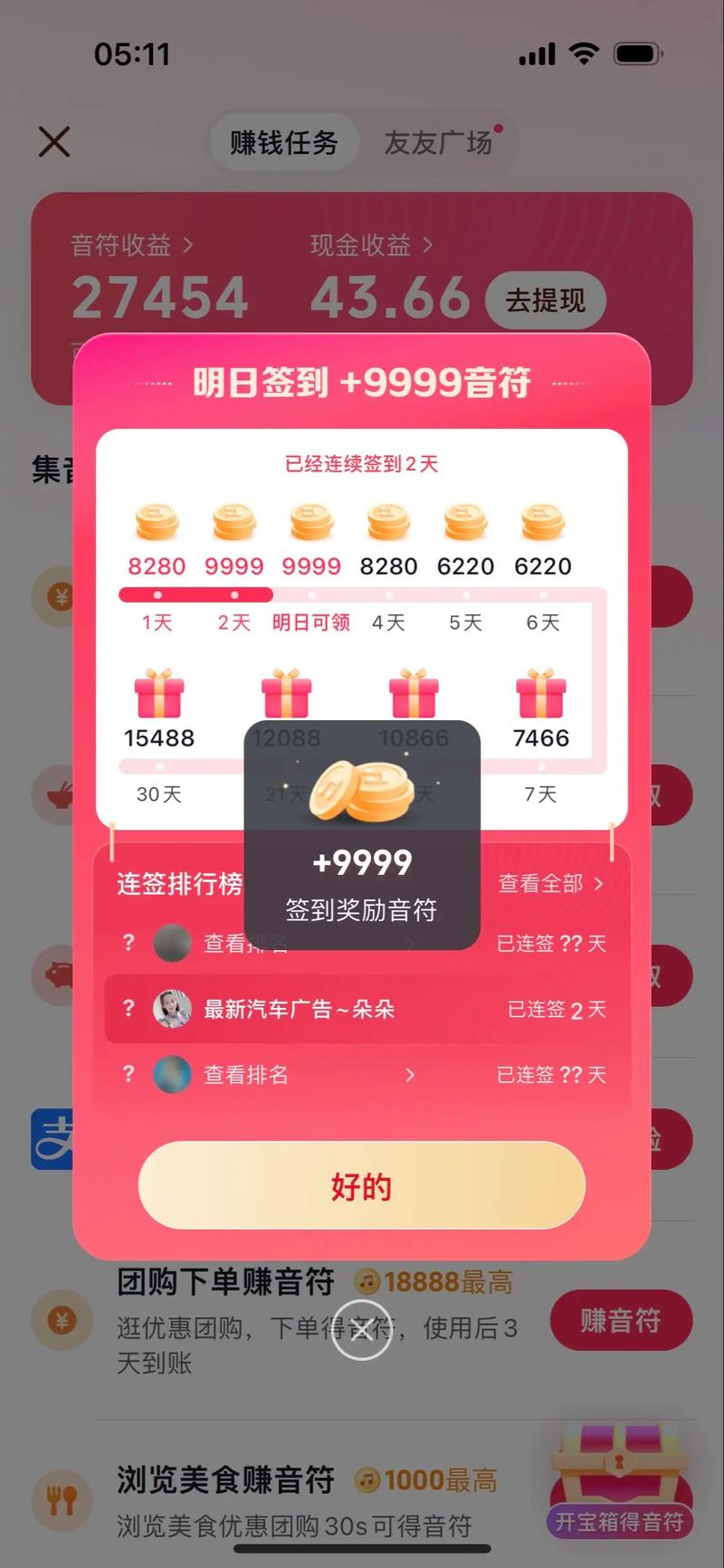Screen dimensions: 724x1568
Task: Select the day-1 coin reward of 8280 notes
Action: coord(157,523)
